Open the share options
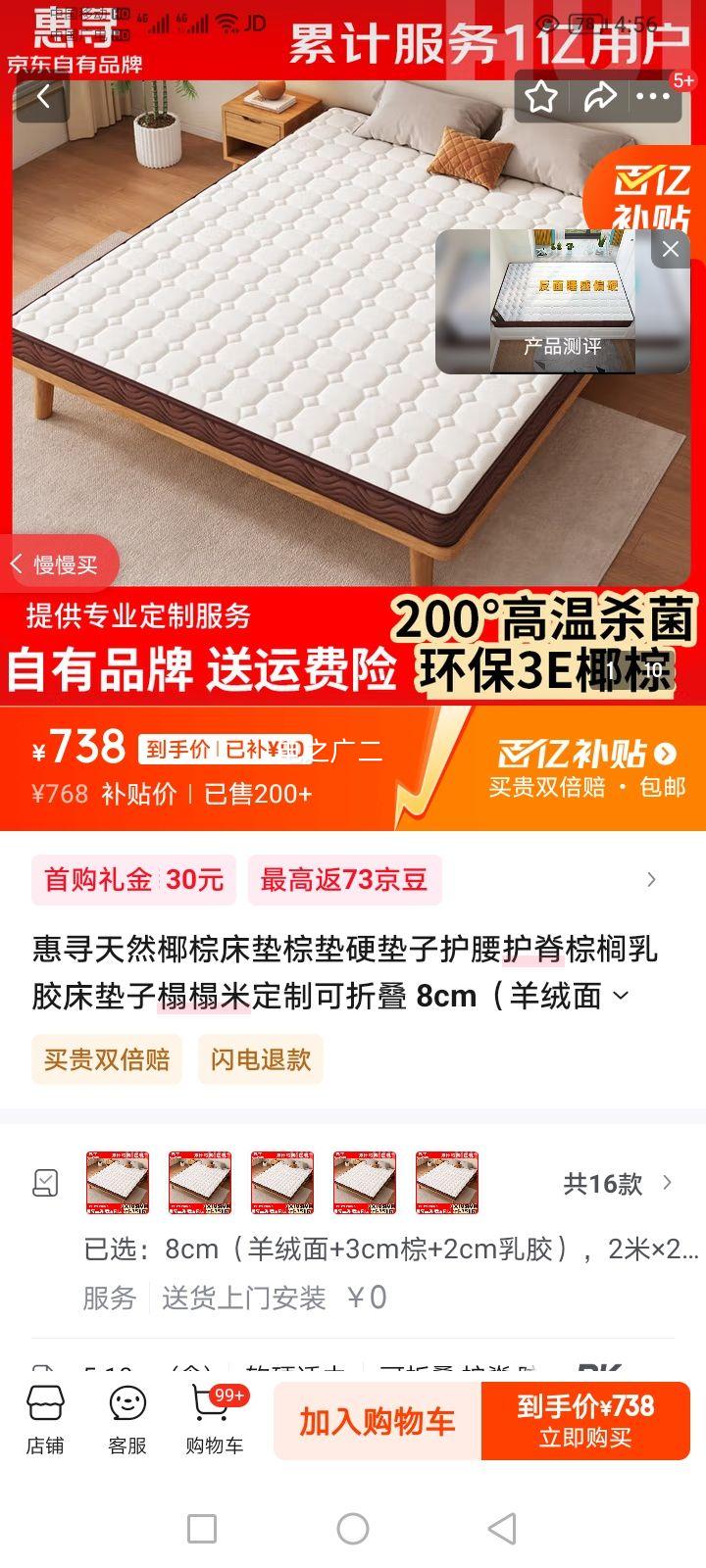Image resolution: width=706 pixels, height=1568 pixels. tap(601, 96)
